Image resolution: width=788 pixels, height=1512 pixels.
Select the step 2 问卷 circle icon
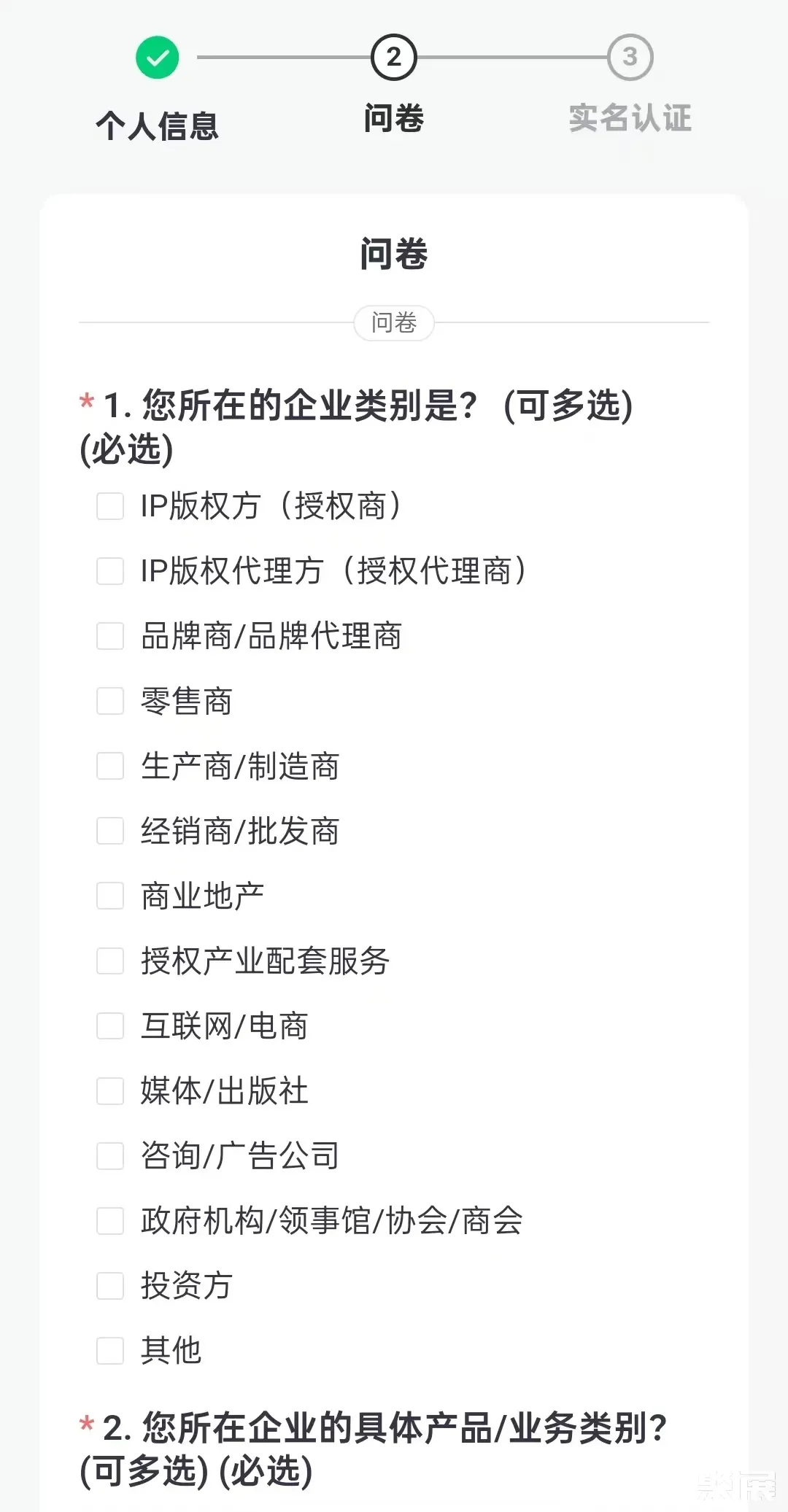[393, 55]
